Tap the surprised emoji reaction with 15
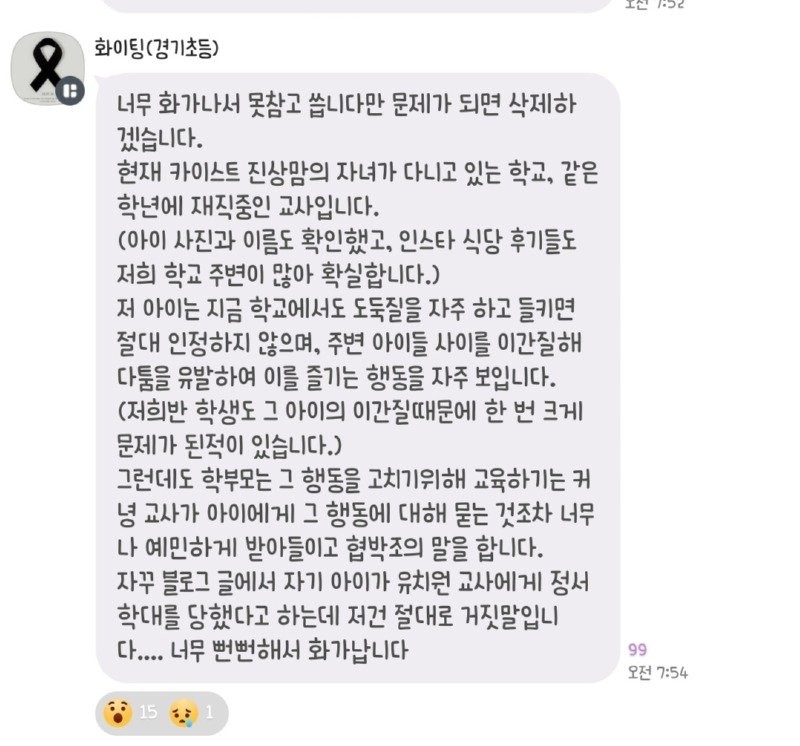800x746 pixels. click(132, 712)
